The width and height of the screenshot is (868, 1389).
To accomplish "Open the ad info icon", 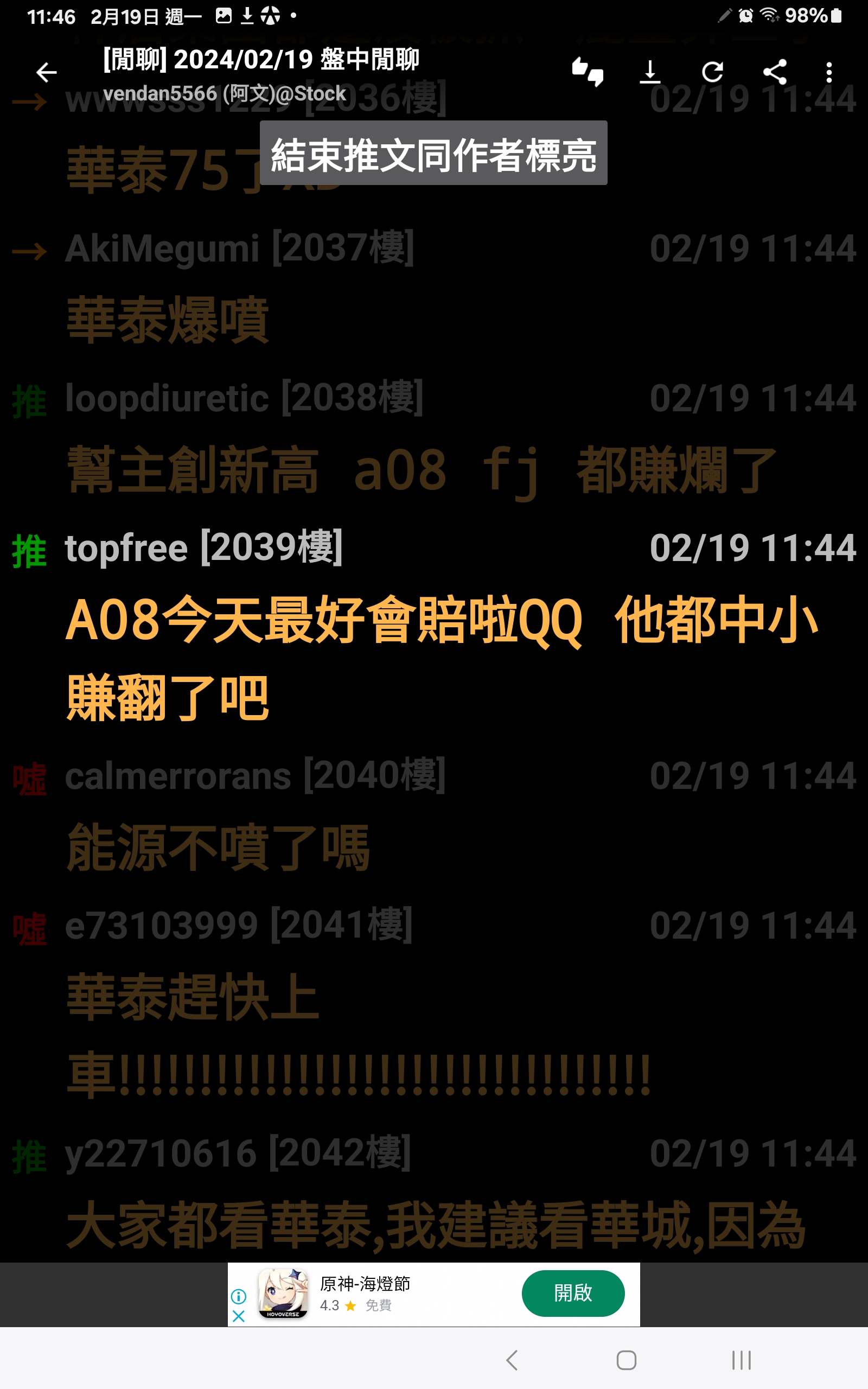I will click(x=239, y=1297).
